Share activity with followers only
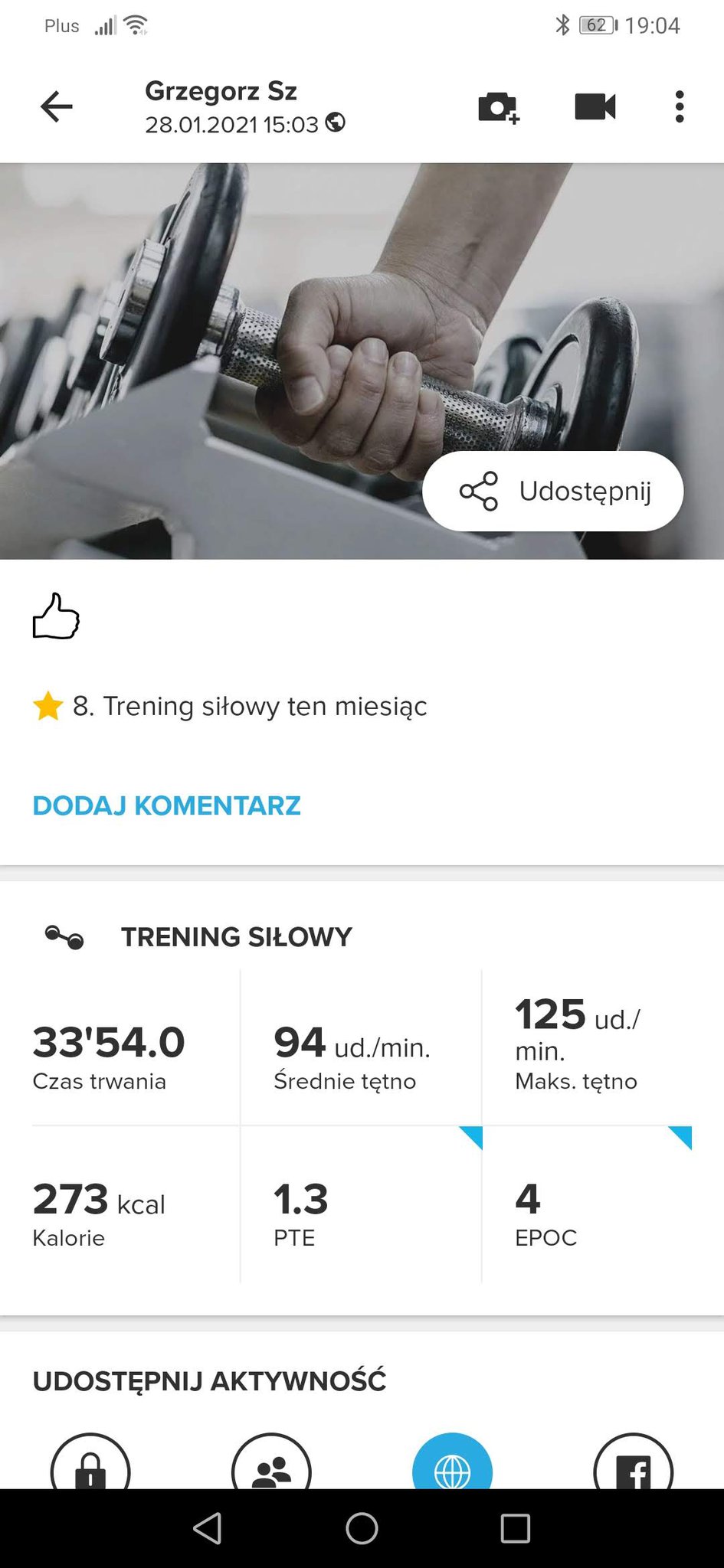 (x=271, y=1466)
